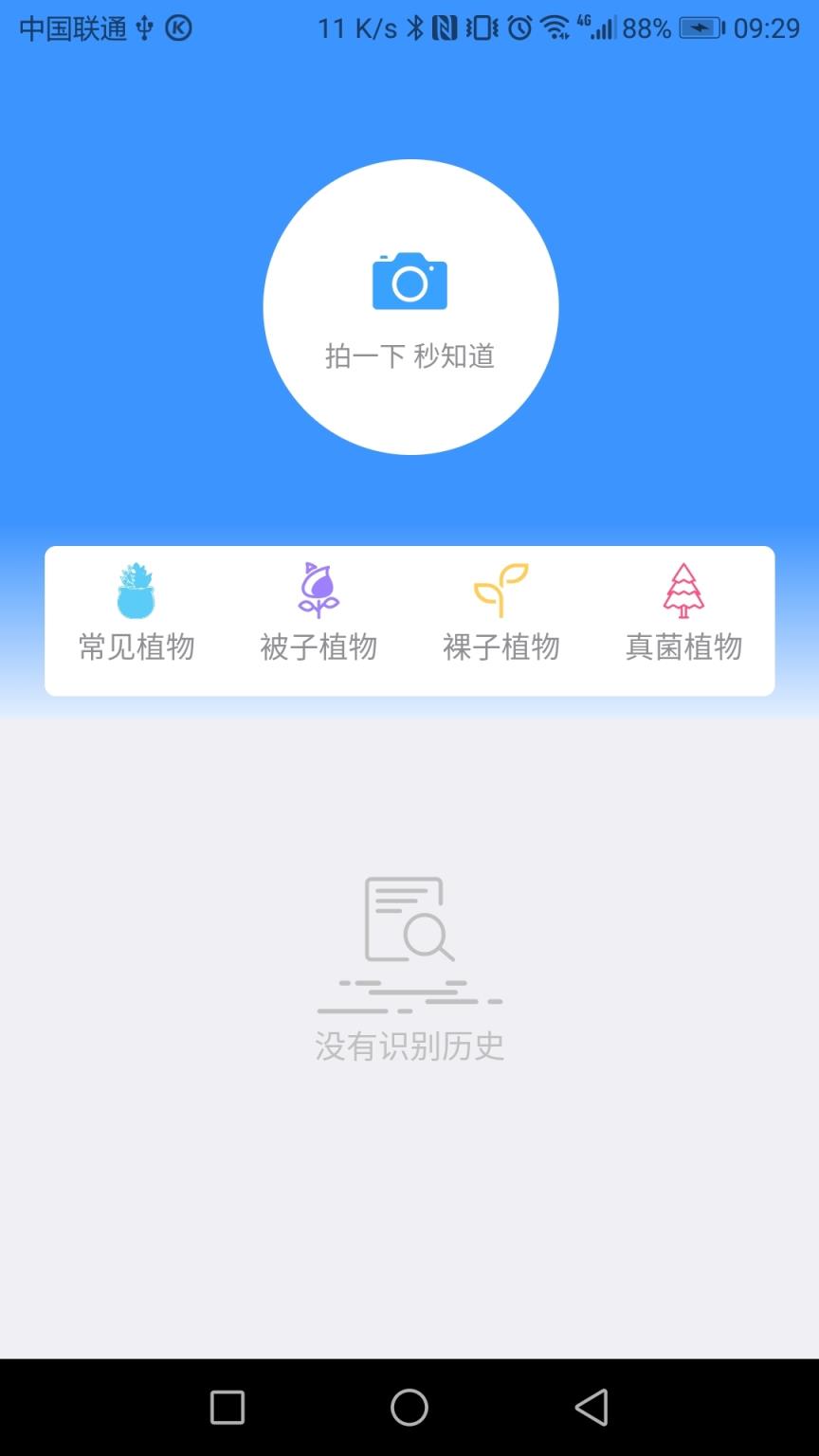
Task: Tap the alarm clock status icon
Action: coord(519,28)
